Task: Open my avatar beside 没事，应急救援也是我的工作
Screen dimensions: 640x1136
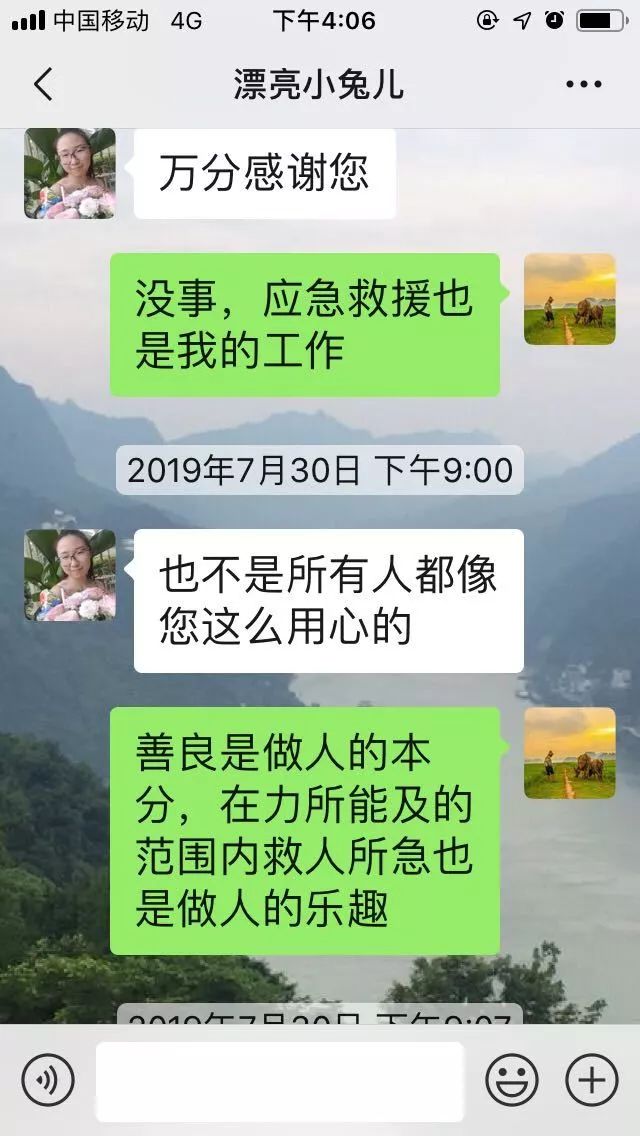Action: [569, 299]
